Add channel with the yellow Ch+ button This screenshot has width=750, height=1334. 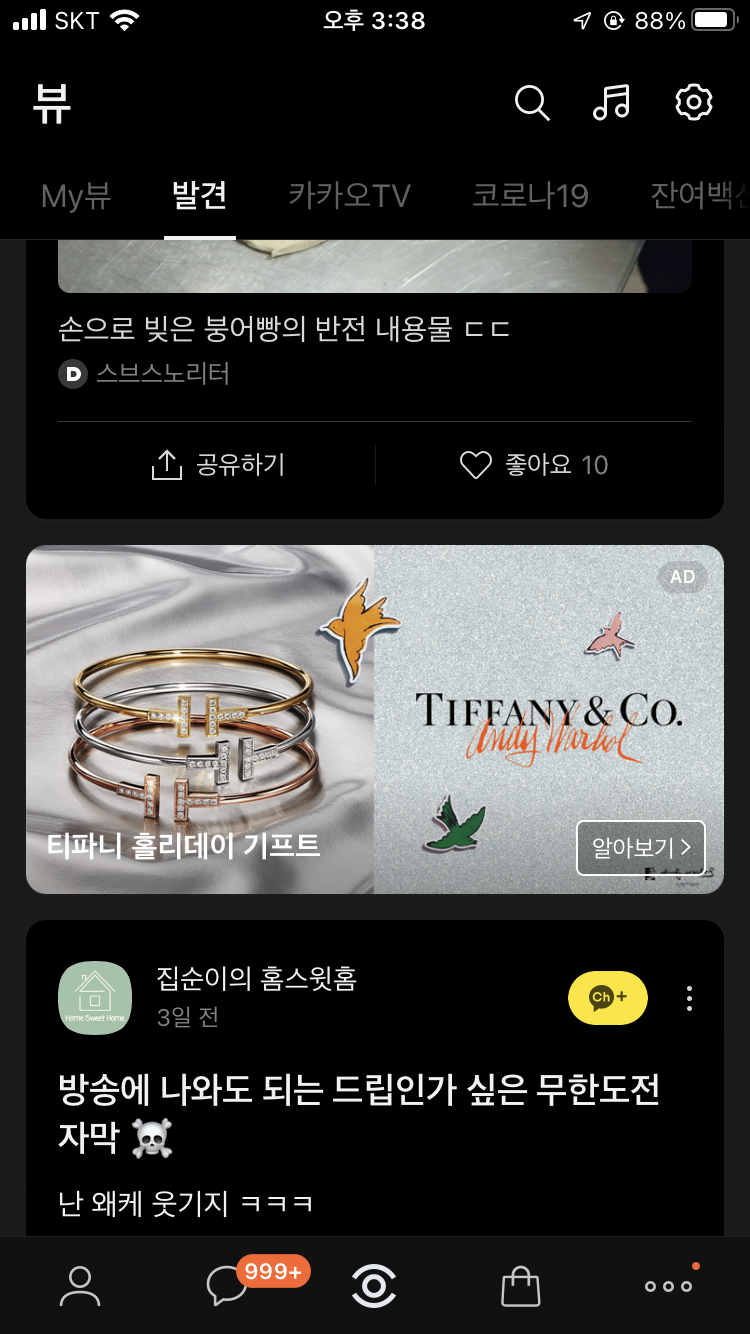tap(607, 998)
